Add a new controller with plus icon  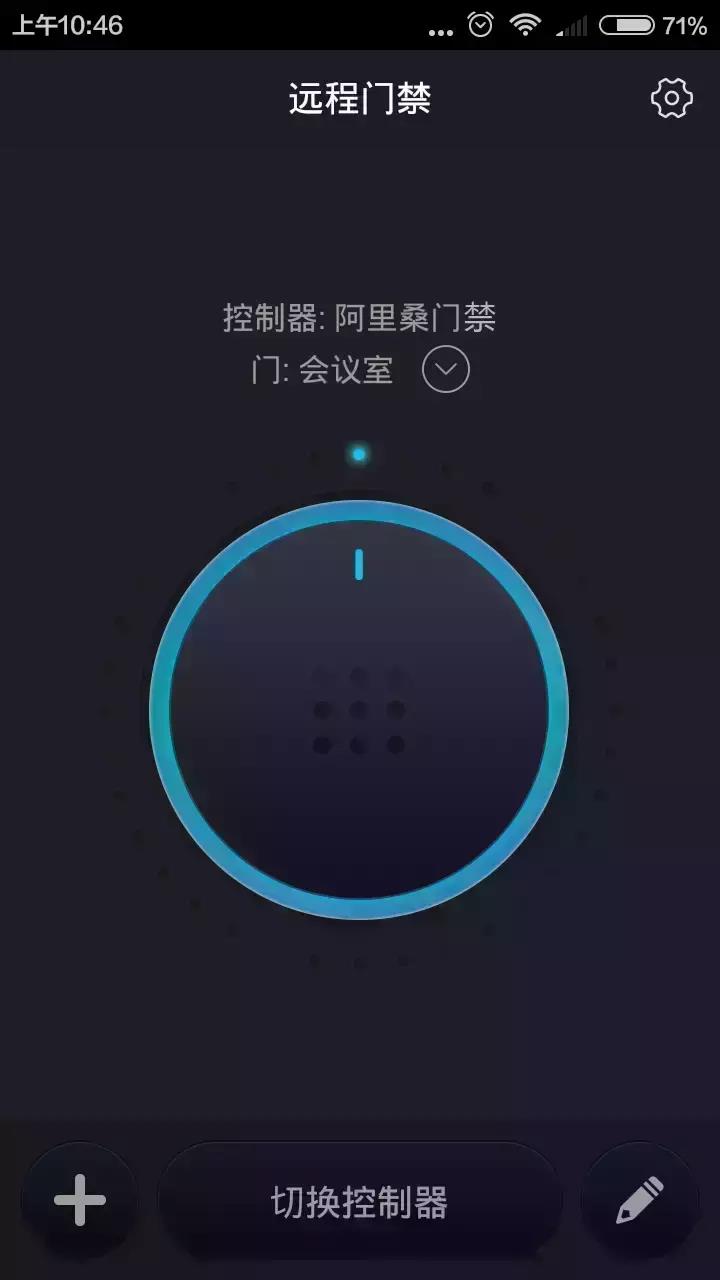tap(80, 1199)
